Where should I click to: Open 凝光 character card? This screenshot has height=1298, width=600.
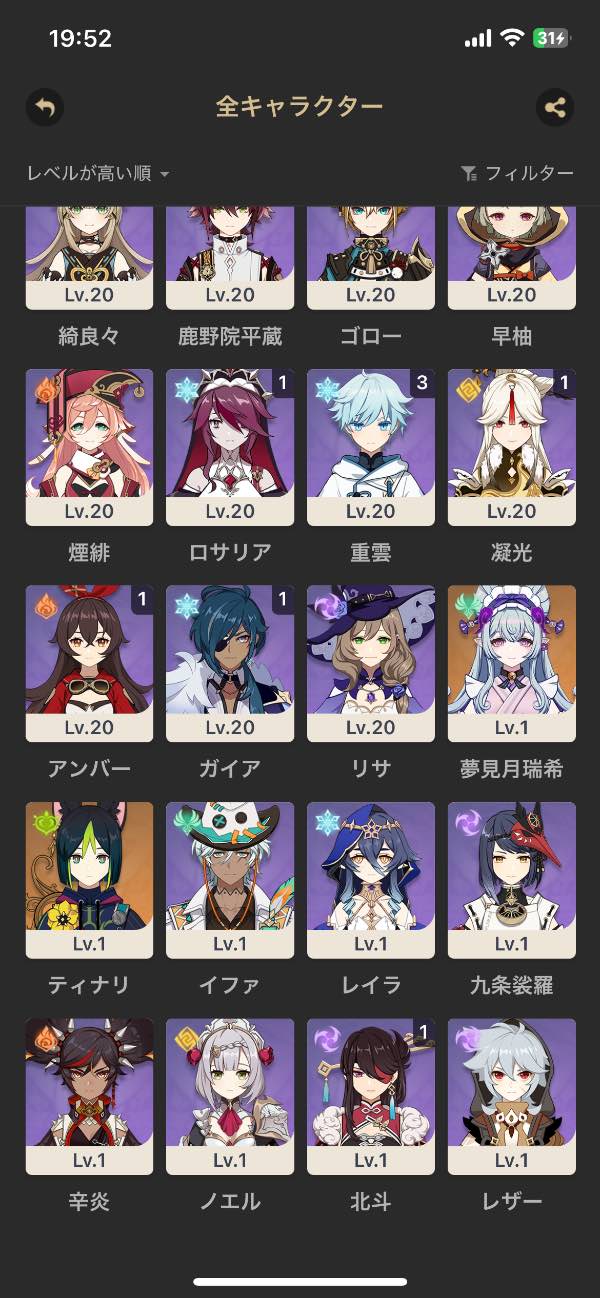pos(511,447)
